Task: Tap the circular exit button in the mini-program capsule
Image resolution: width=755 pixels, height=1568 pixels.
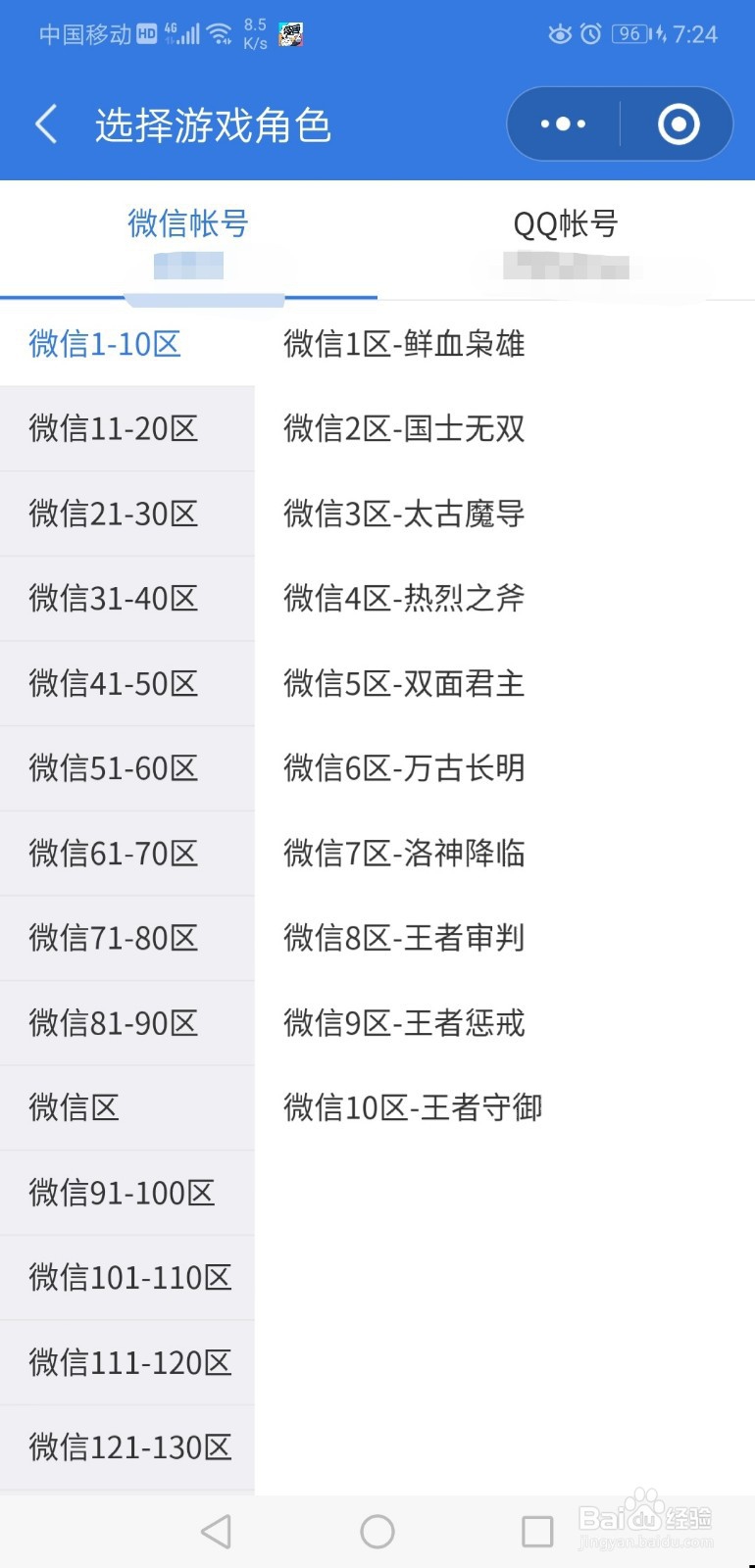Action: pos(678,124)
